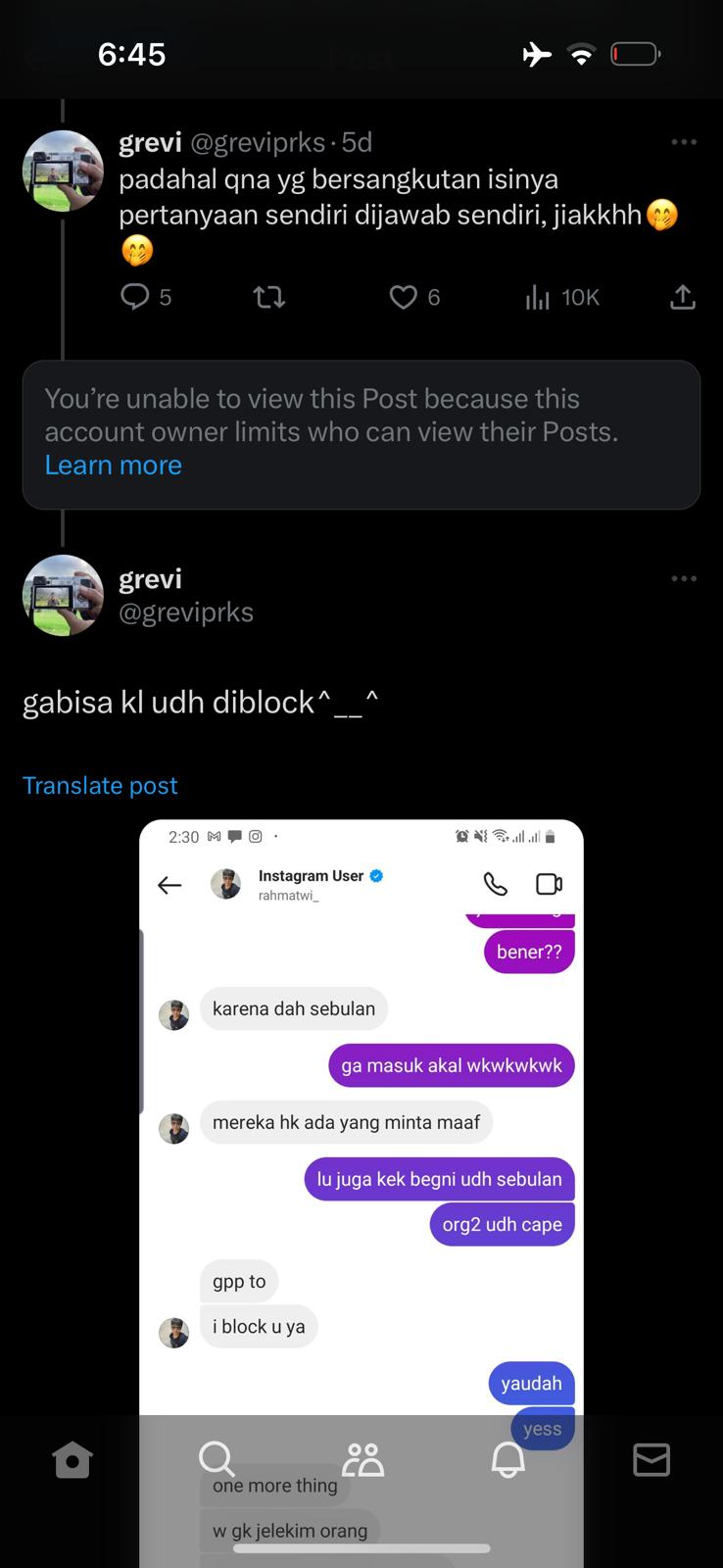Image resolution: width=723 pixels, height=1568 pixels.
Task: Open the Messages tab
Action: click(x=651, y=1459)
